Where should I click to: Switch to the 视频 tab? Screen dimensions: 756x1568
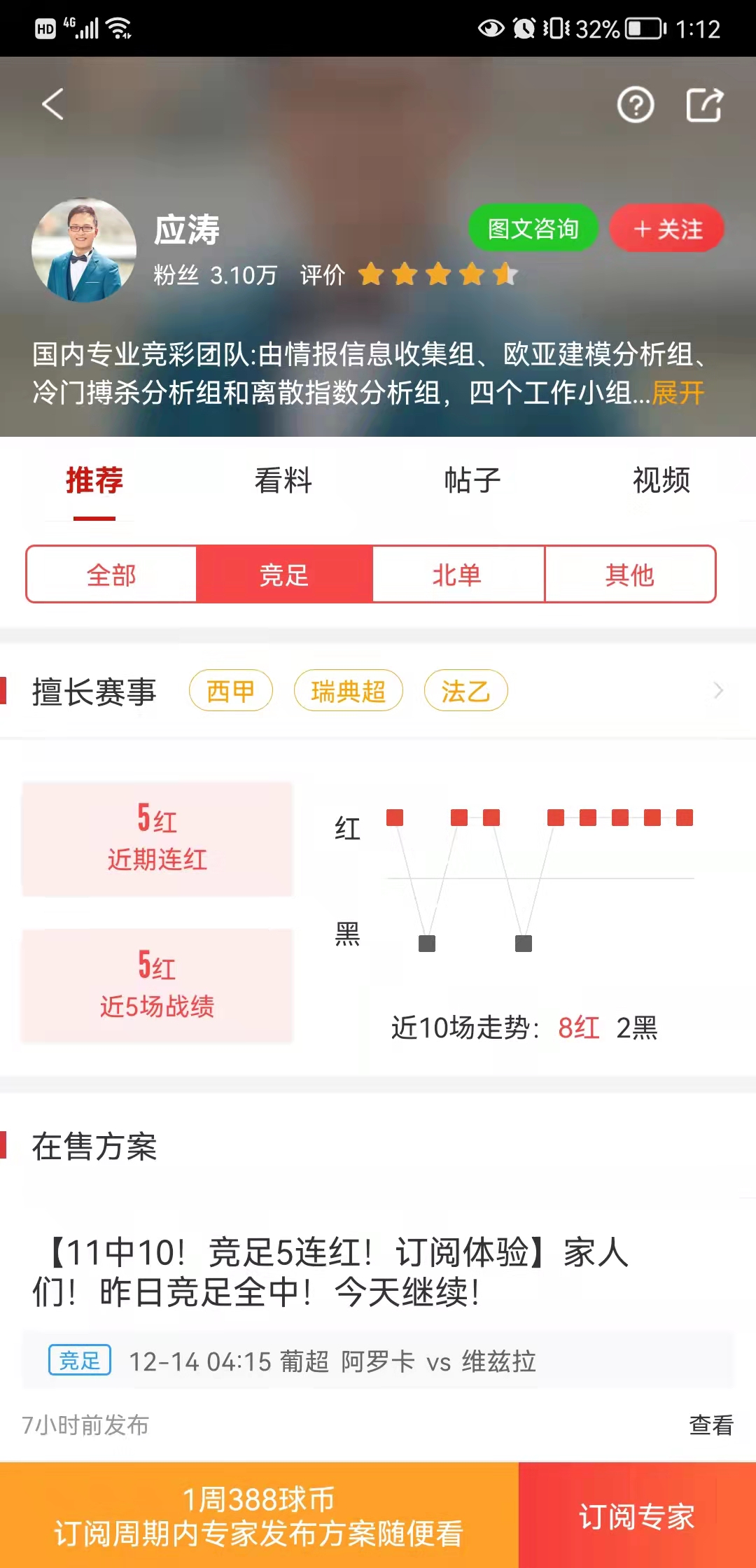(661, 481)
